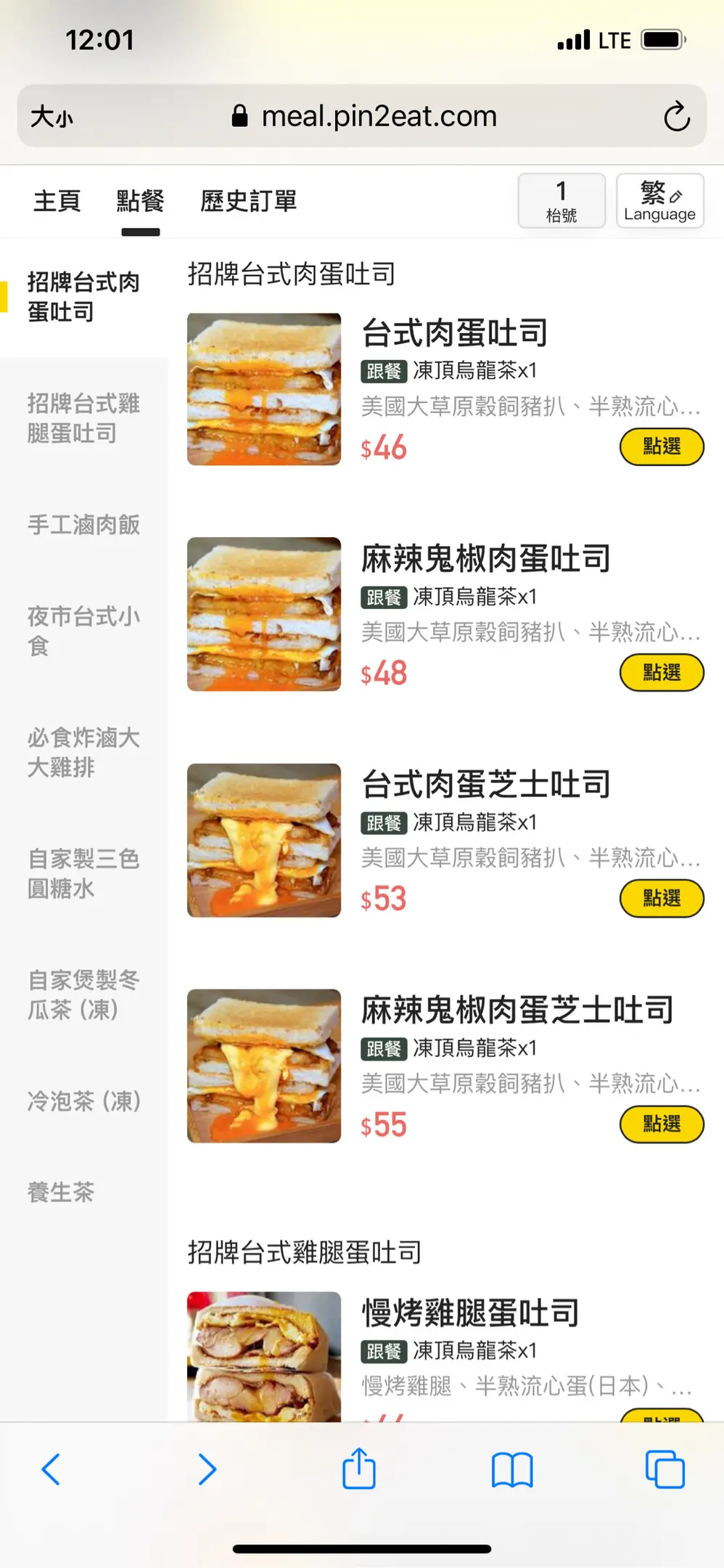Pick 麻辣鬼椒肉蛋芝士吐司 priced $55
Viewport: 724px width, 1568px height.
point(661,1124)
